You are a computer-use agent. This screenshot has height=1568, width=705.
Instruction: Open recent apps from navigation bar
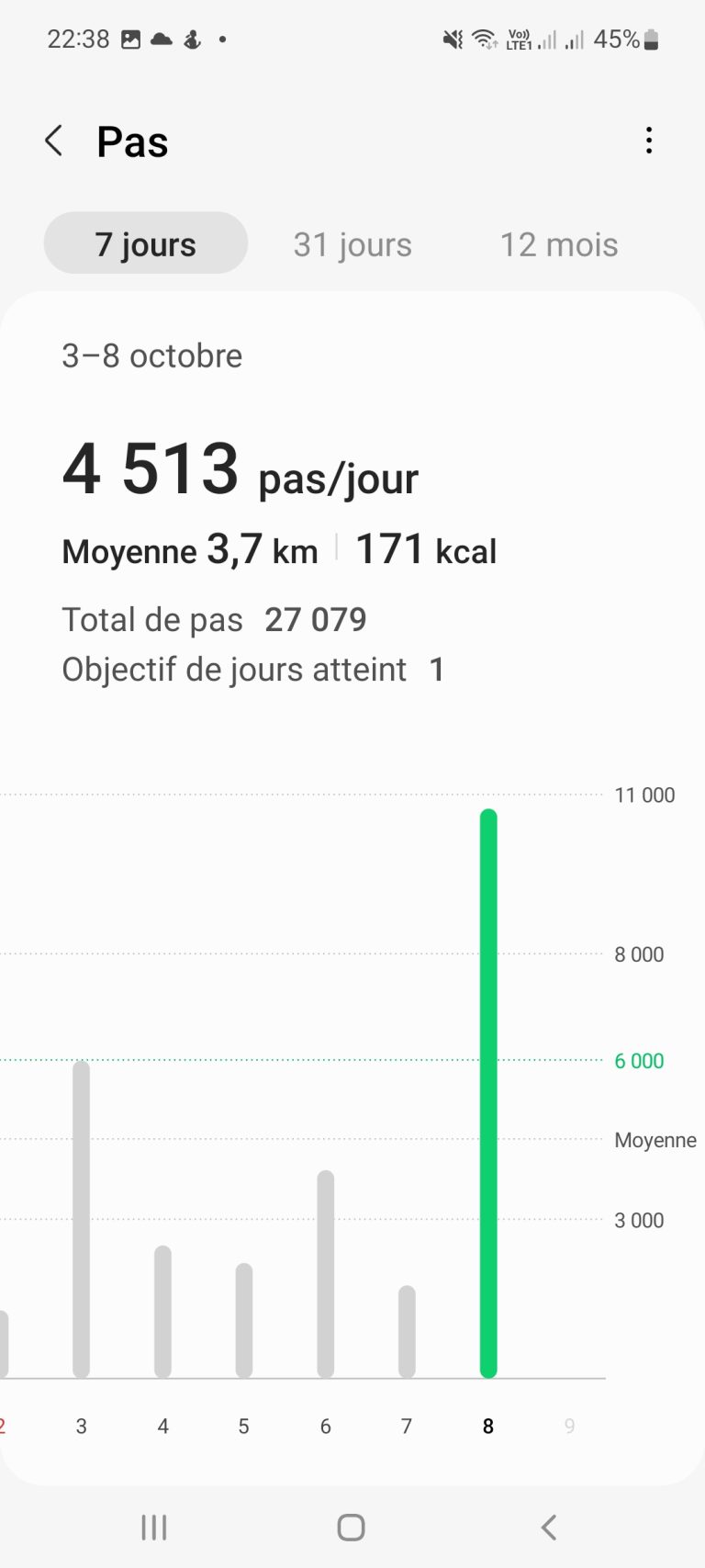pyautogui.click(x=154, y=1528)
